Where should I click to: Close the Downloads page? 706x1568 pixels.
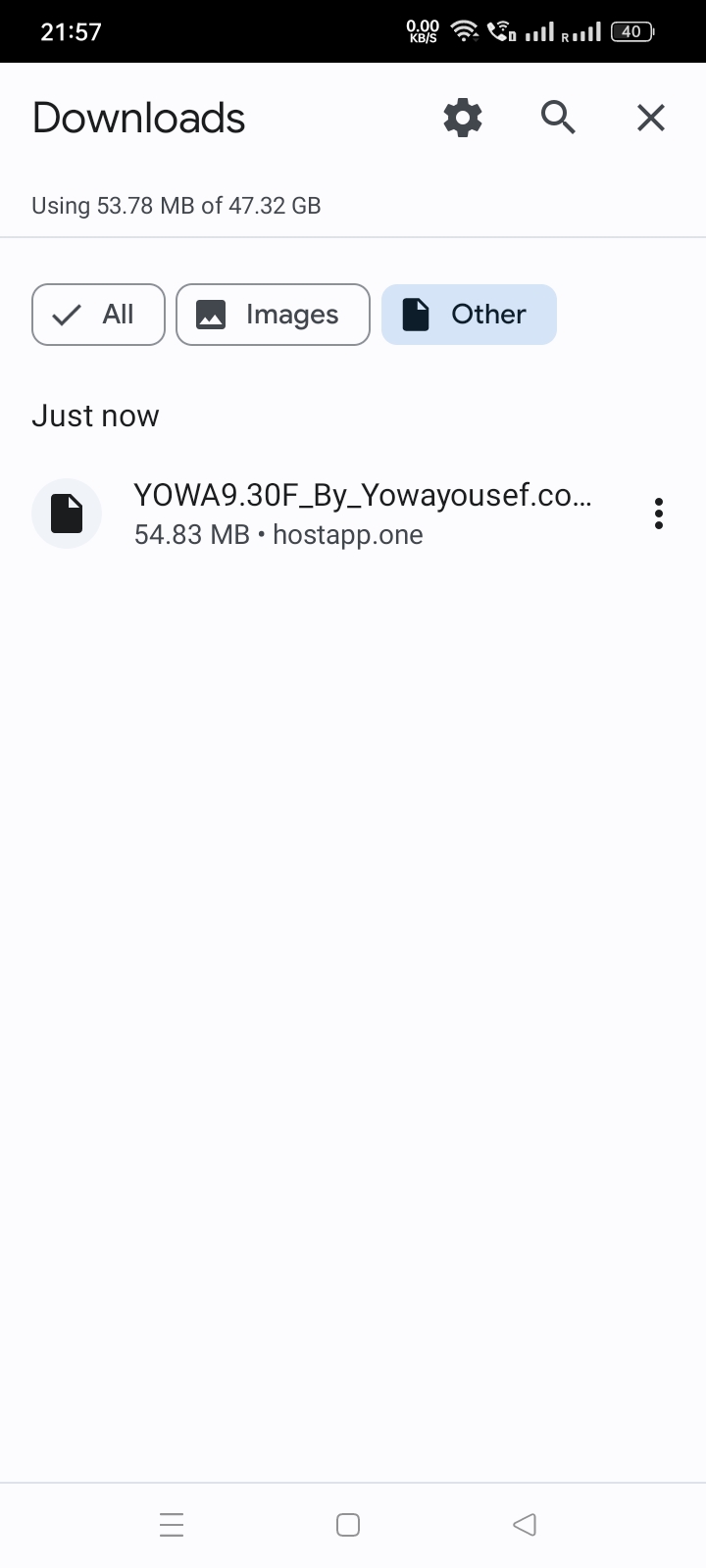(x=651, y=118)
